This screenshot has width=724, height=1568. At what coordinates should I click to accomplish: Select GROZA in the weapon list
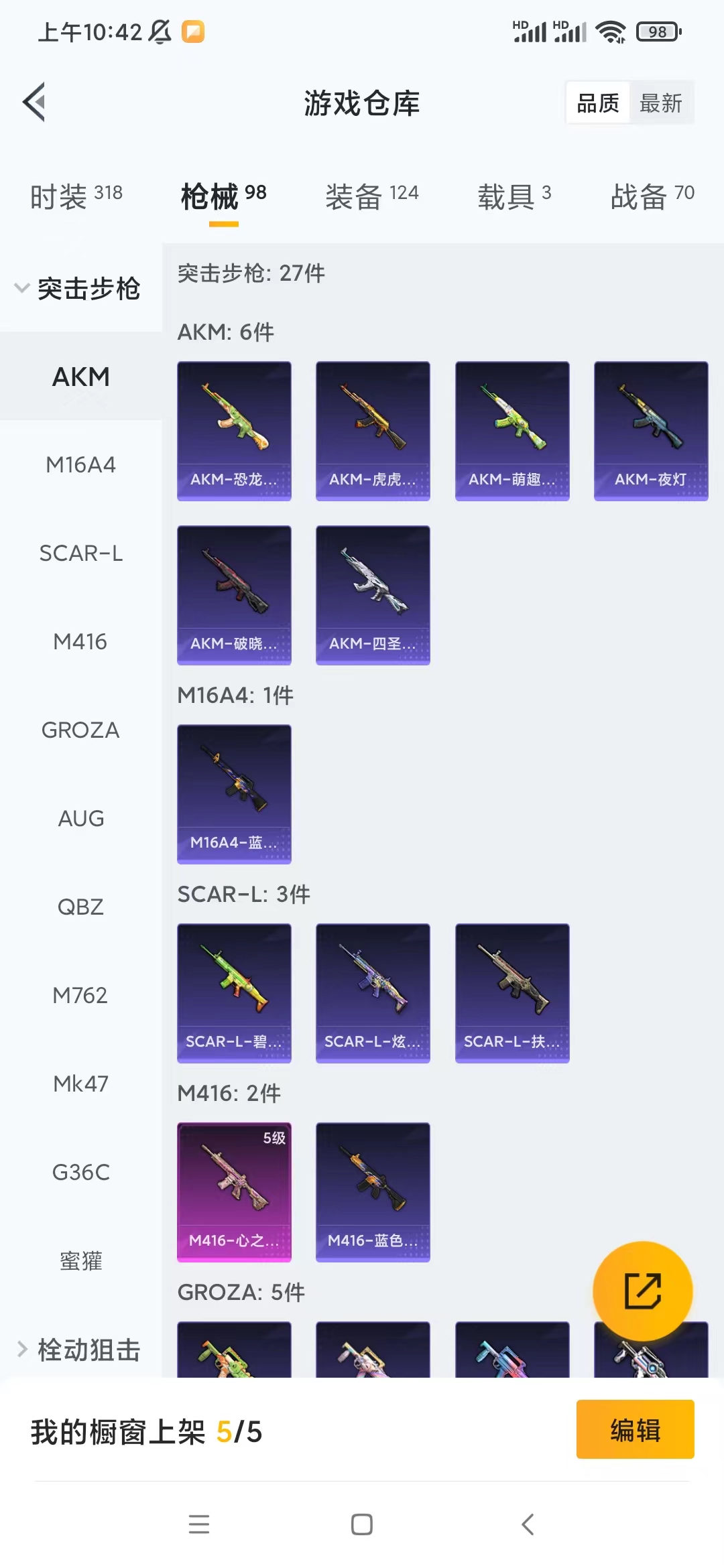pyautogui.click(x=80, y=730)
